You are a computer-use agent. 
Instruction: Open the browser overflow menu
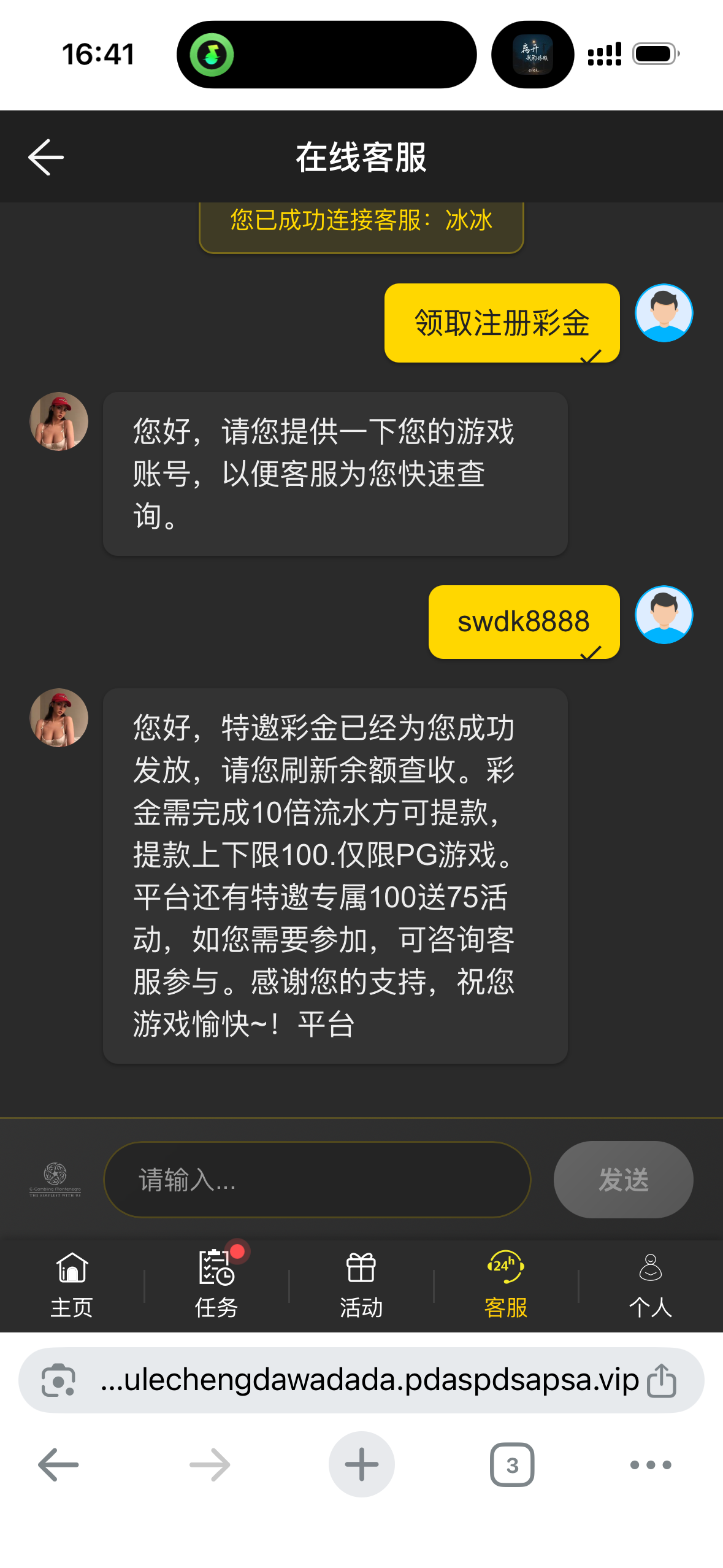pyautogui.click(x=650, y=1465)
